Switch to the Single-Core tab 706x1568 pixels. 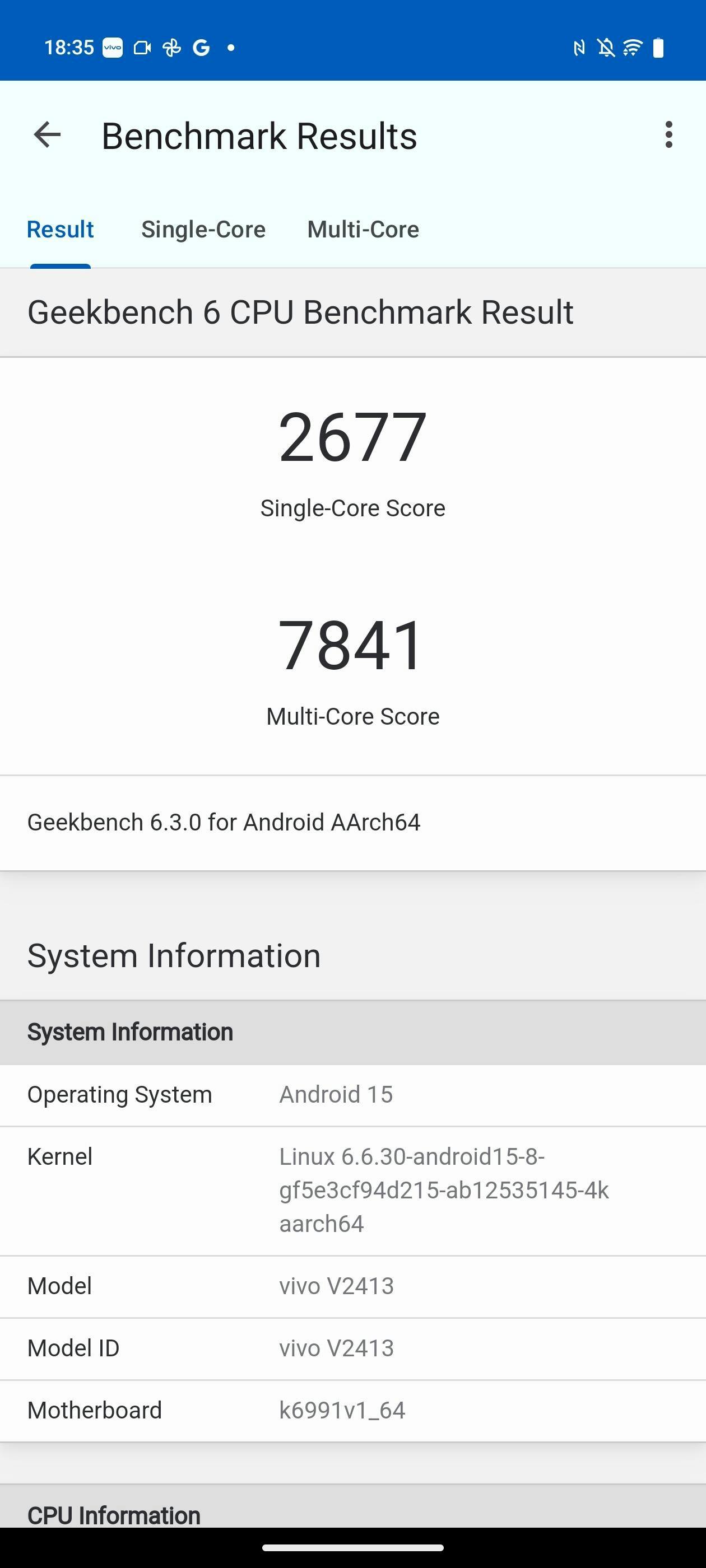pyautogui.click(x=203, y=230)
